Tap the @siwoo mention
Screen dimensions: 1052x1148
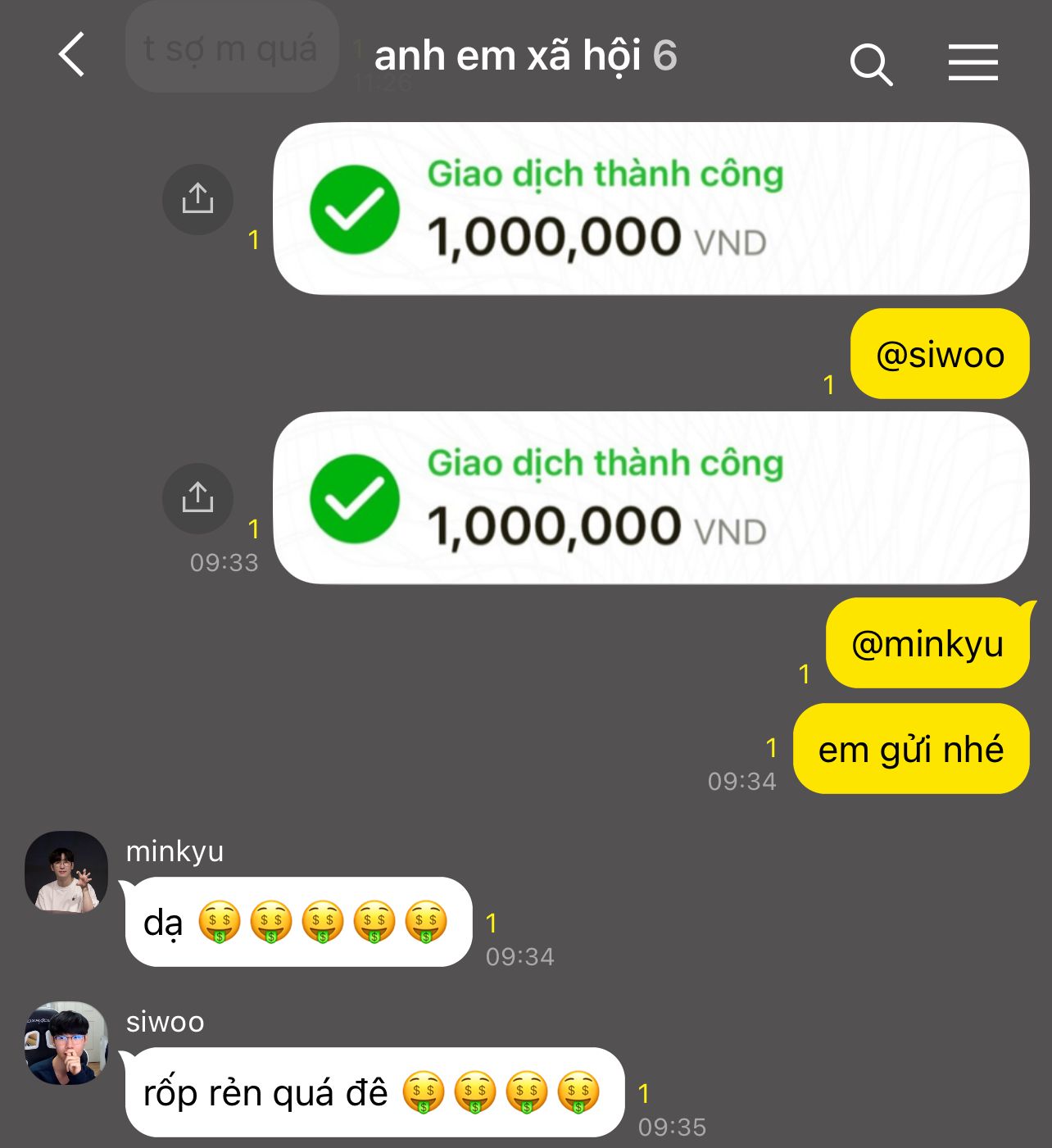point(940,355)
